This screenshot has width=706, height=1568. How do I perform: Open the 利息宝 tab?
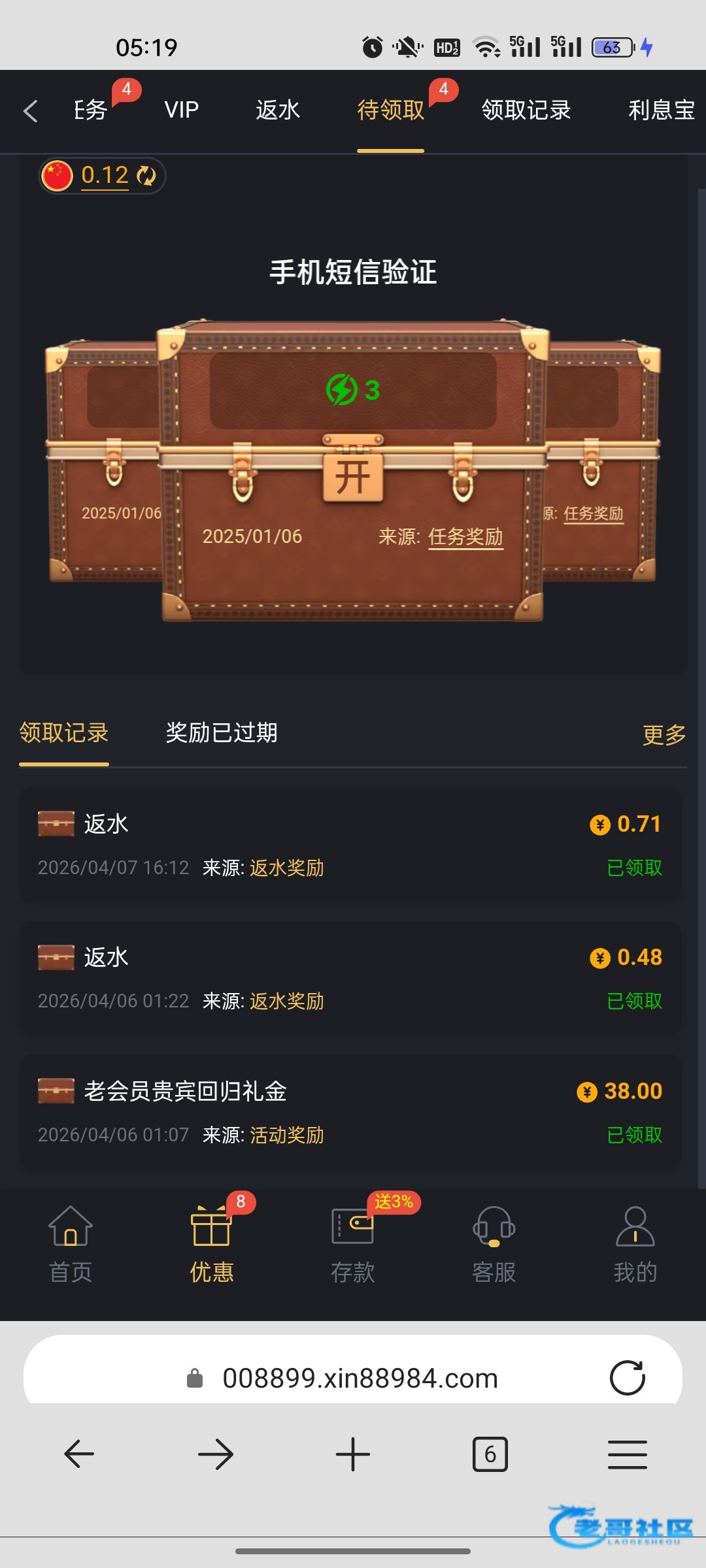click(660, 110)
